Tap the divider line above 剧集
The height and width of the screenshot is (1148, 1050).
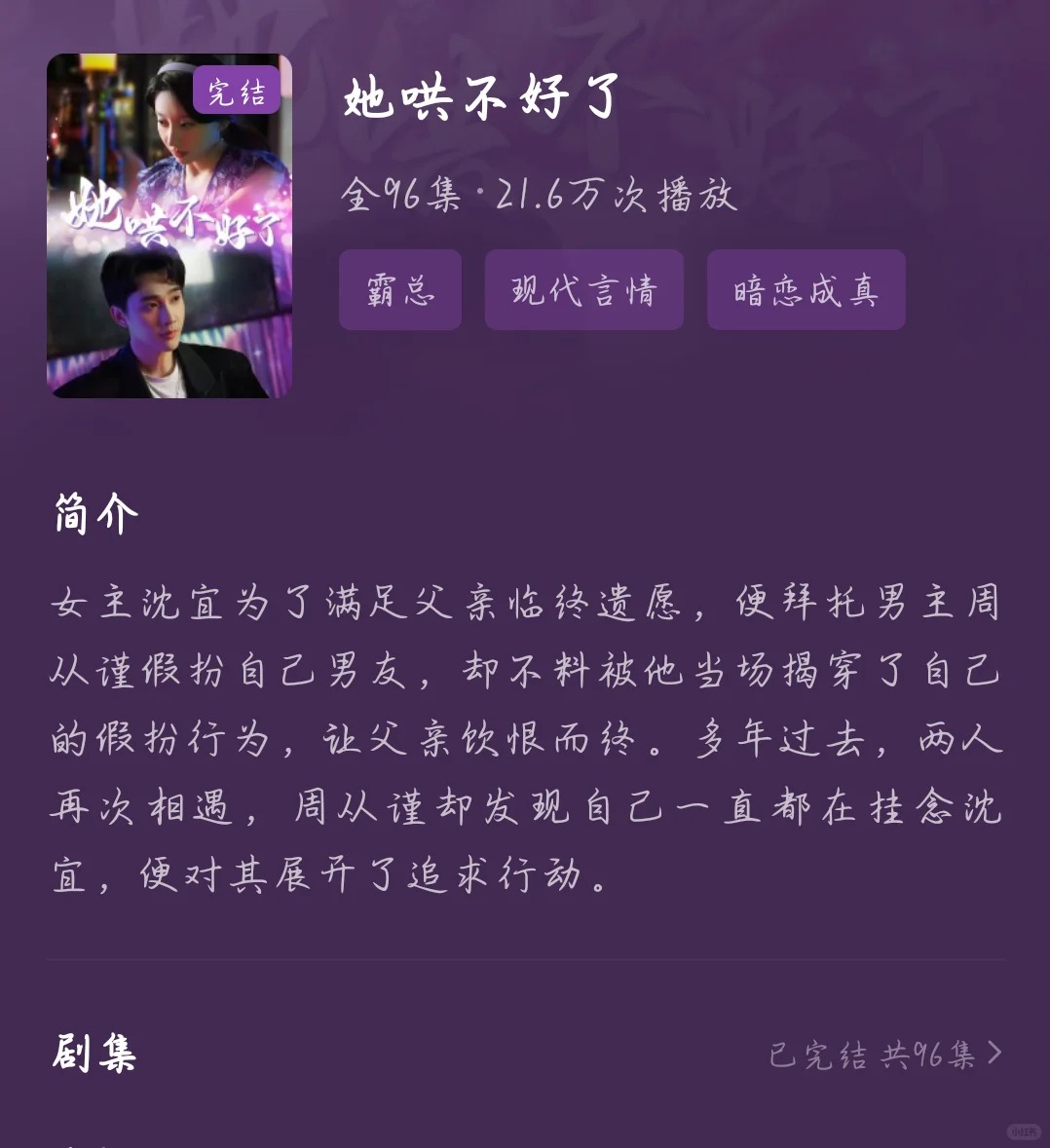click(526, 958)
